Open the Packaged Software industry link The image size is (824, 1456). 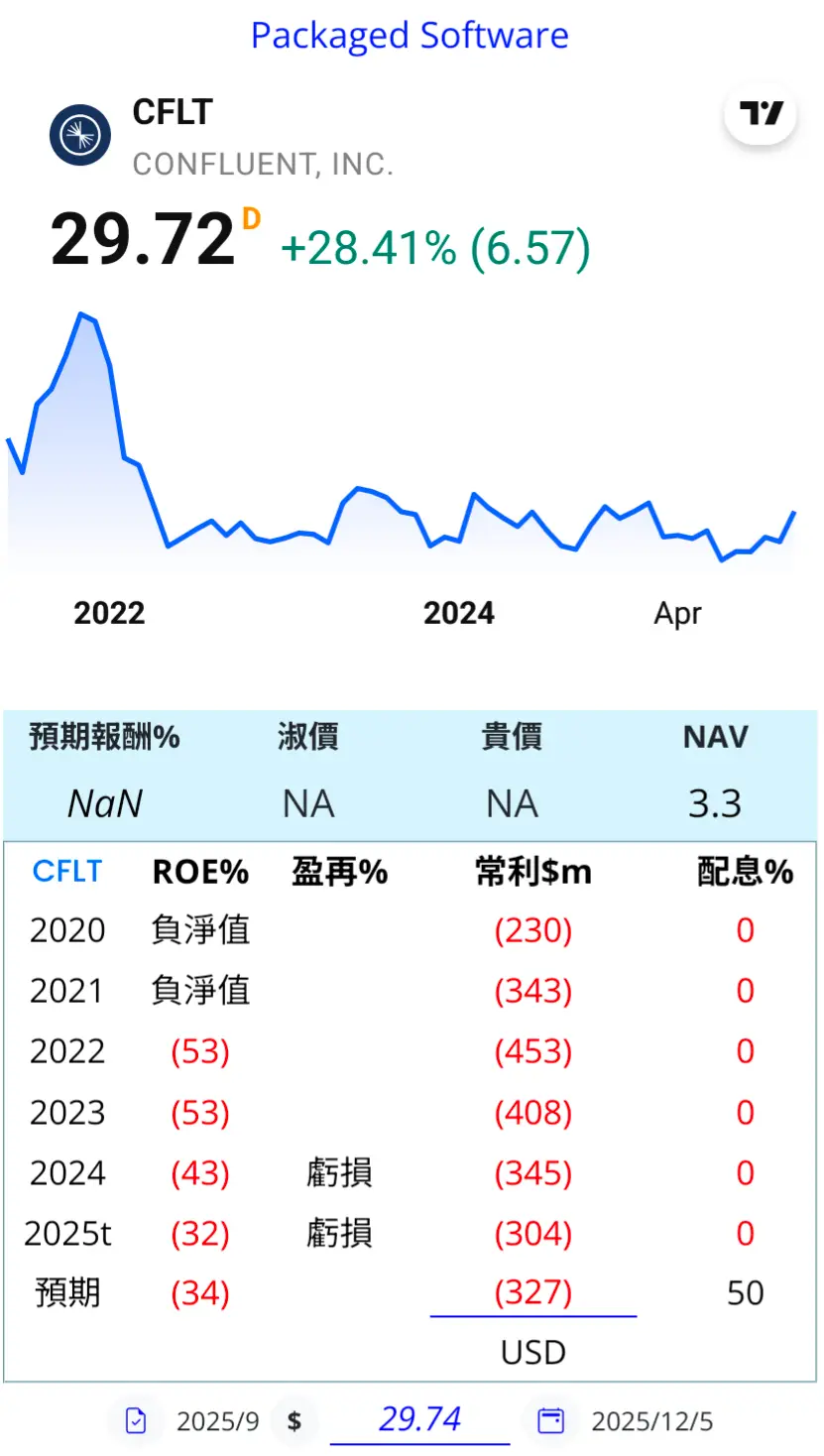click(410, 36)
